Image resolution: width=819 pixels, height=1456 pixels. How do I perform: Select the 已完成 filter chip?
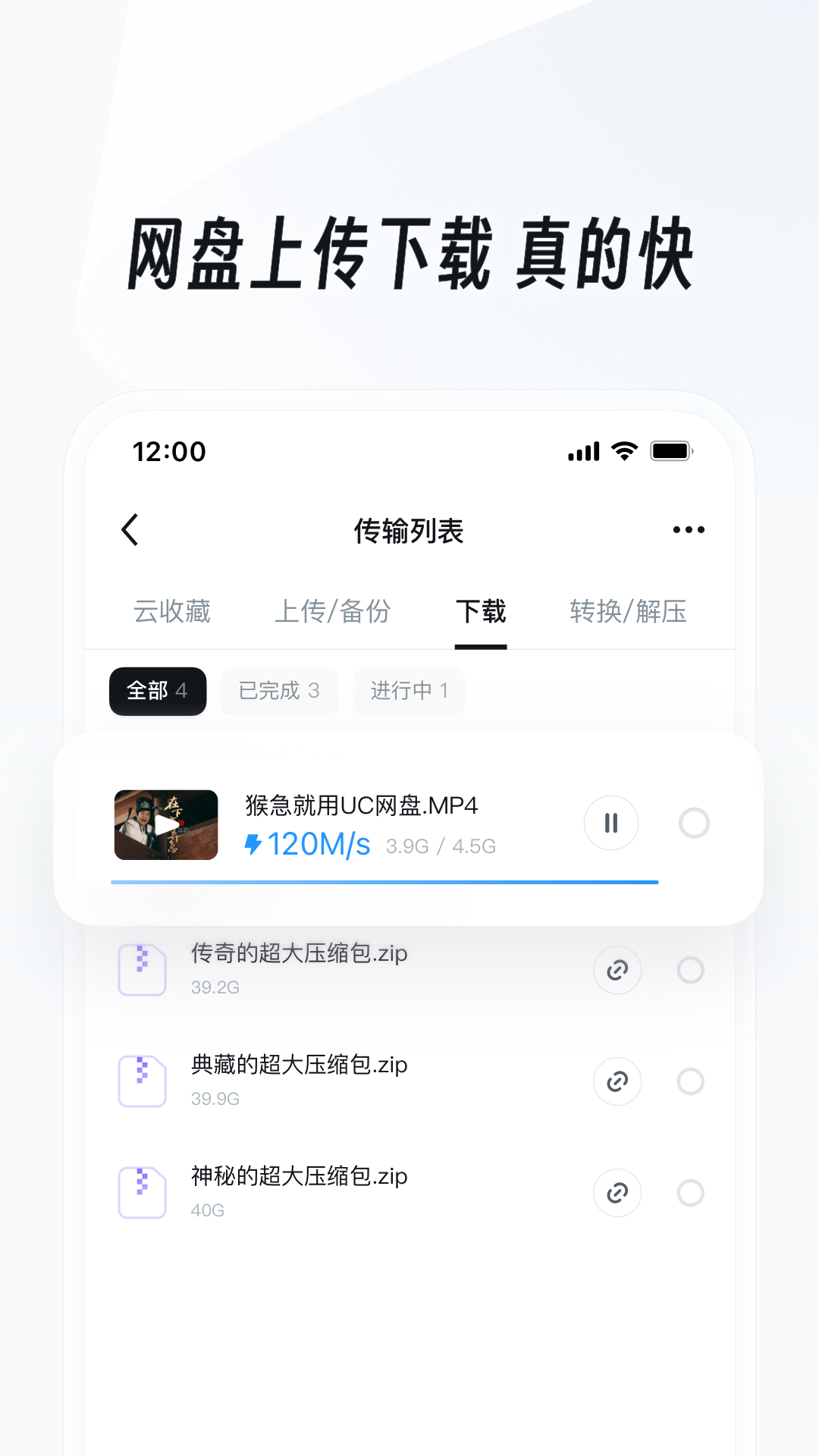click(x=279, y=691)
